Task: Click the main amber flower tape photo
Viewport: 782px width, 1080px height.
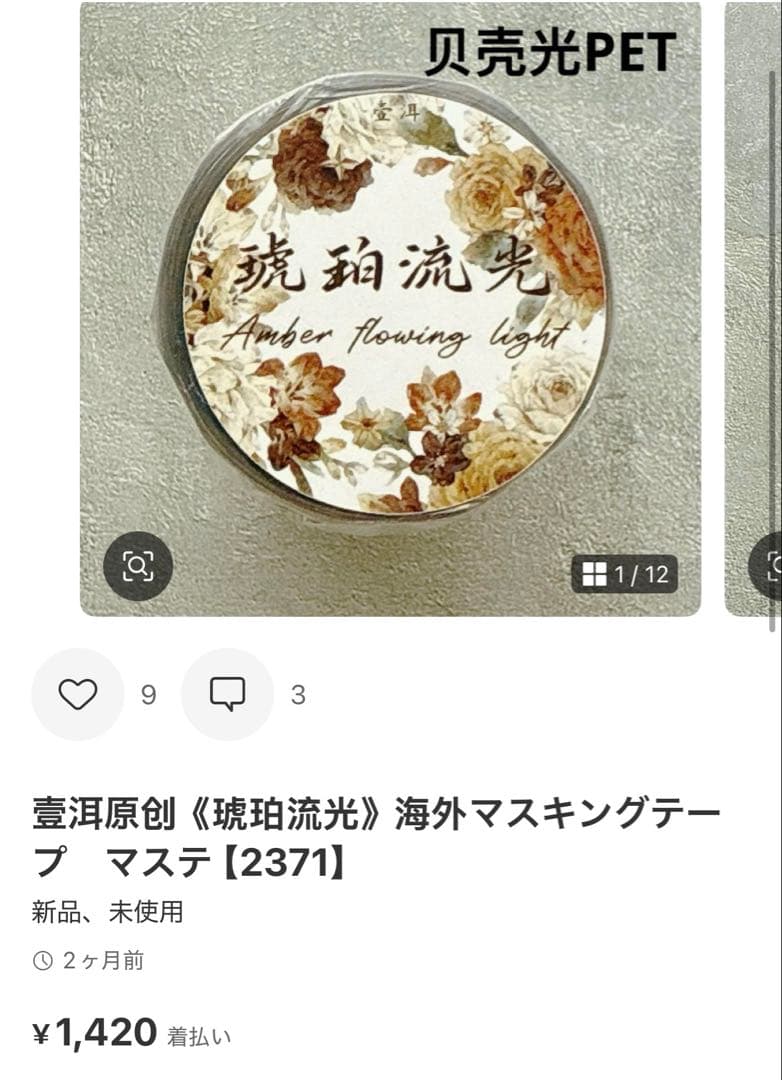Action: 385,300
